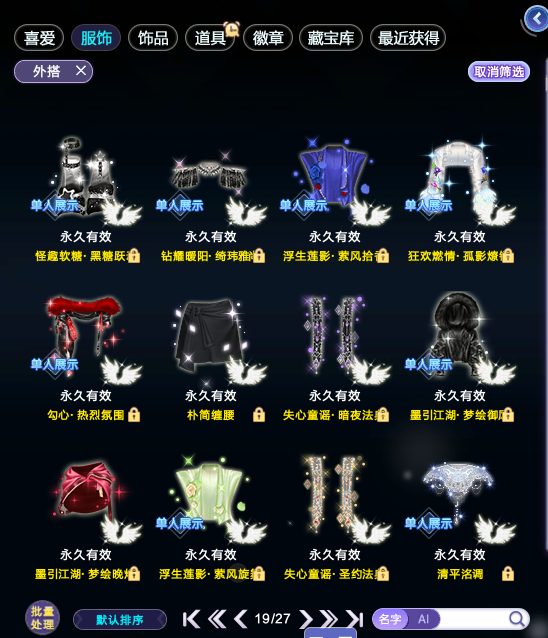
Task: Open the 饰品 tab
Action: pyautogui.click(x=153, y=38)
